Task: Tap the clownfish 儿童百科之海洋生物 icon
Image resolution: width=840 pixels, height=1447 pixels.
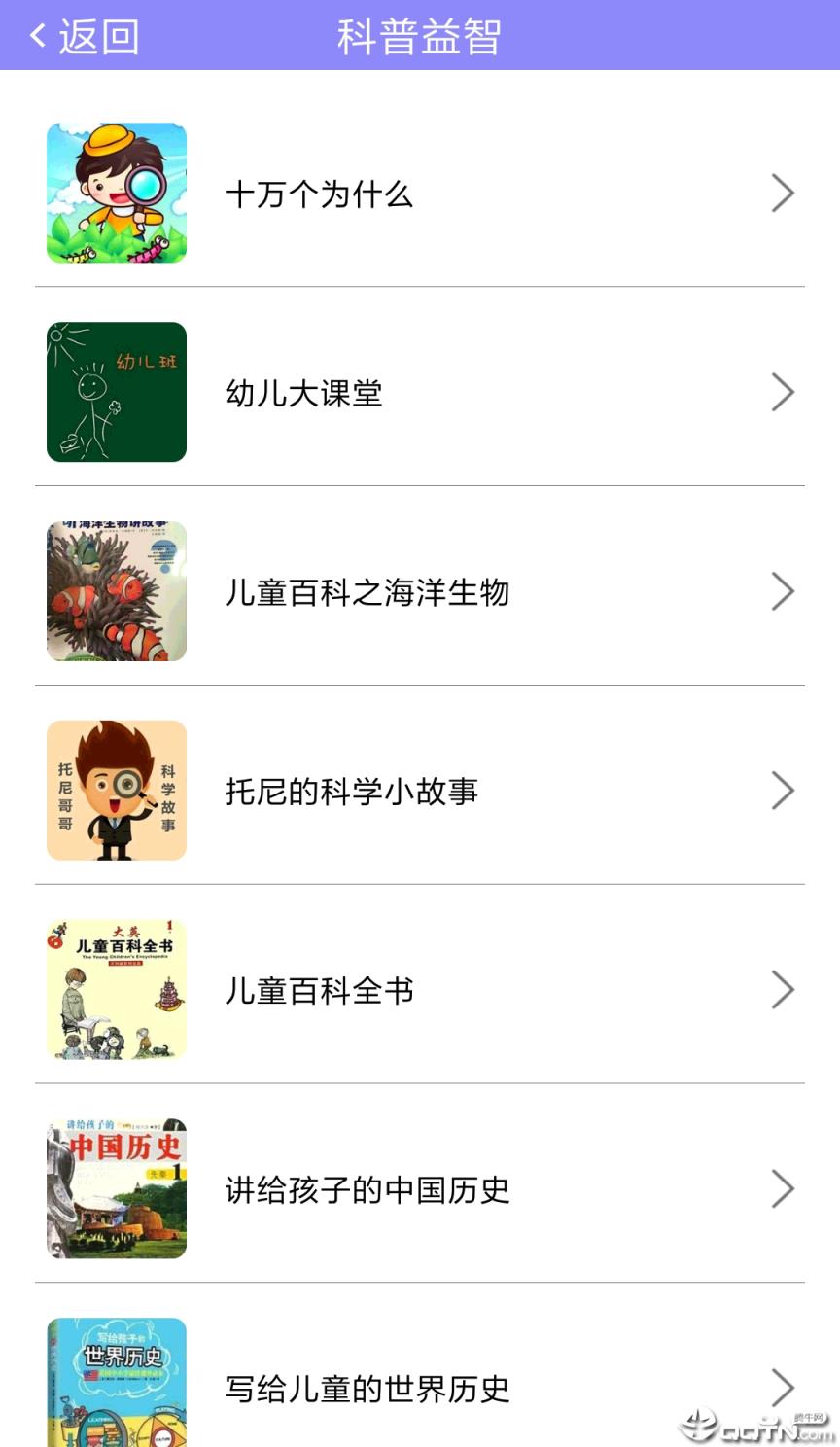Action: point(116,591)
